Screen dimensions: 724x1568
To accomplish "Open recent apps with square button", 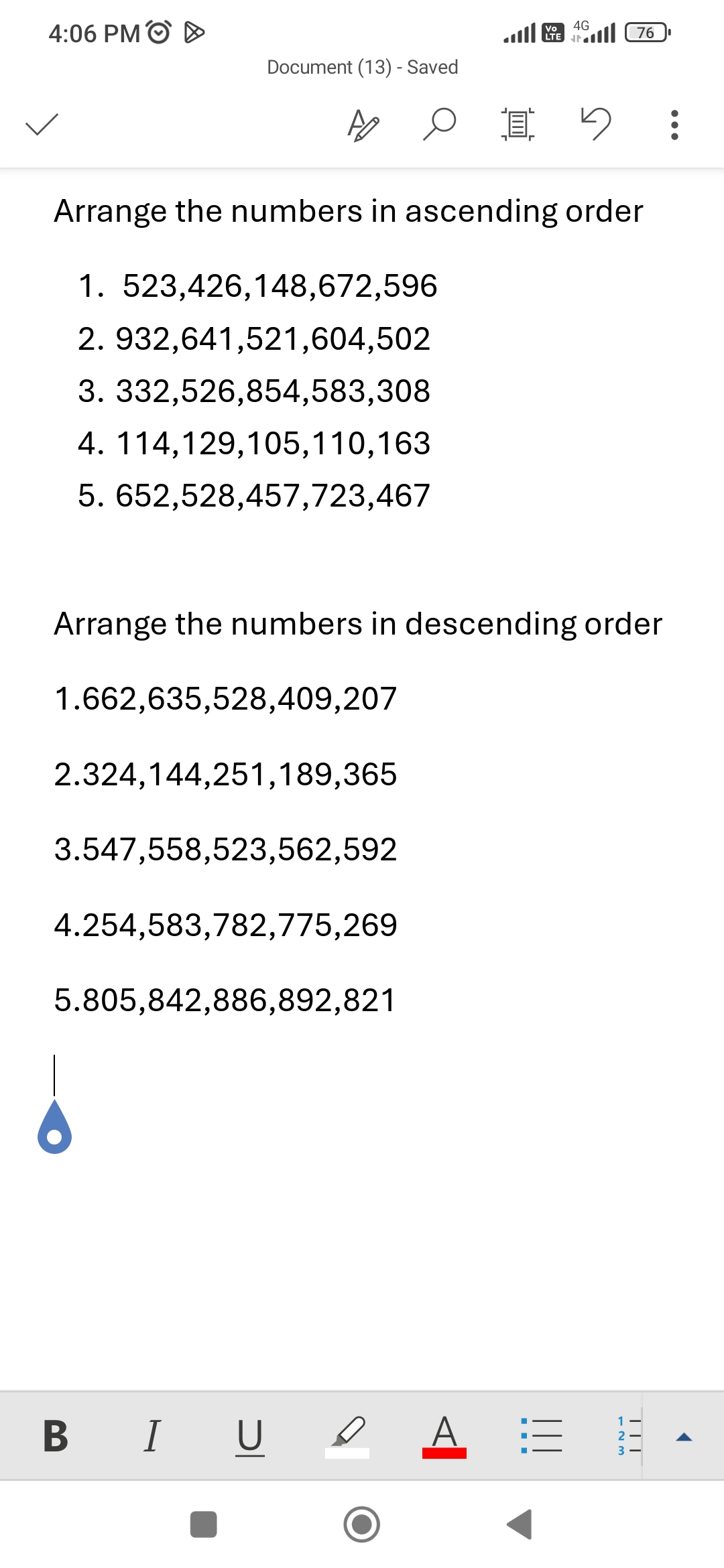I will (204, 1524).
